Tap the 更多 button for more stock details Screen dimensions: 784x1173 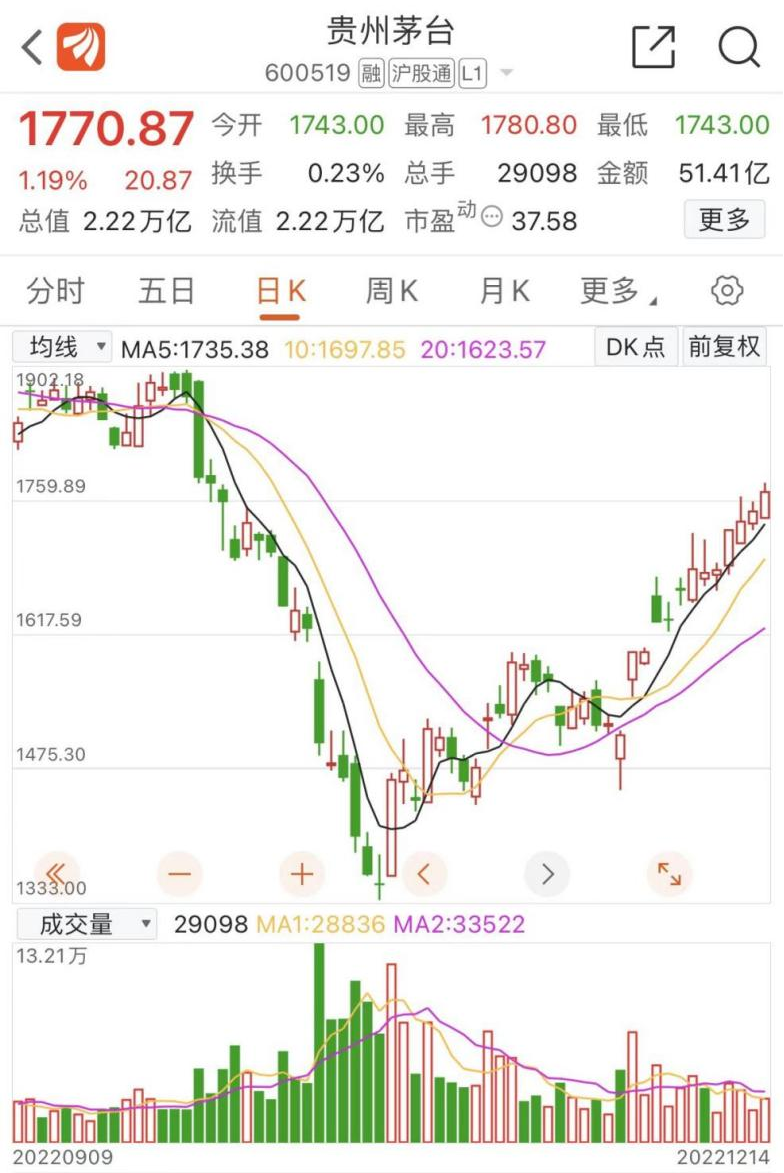tap(723, 219)
